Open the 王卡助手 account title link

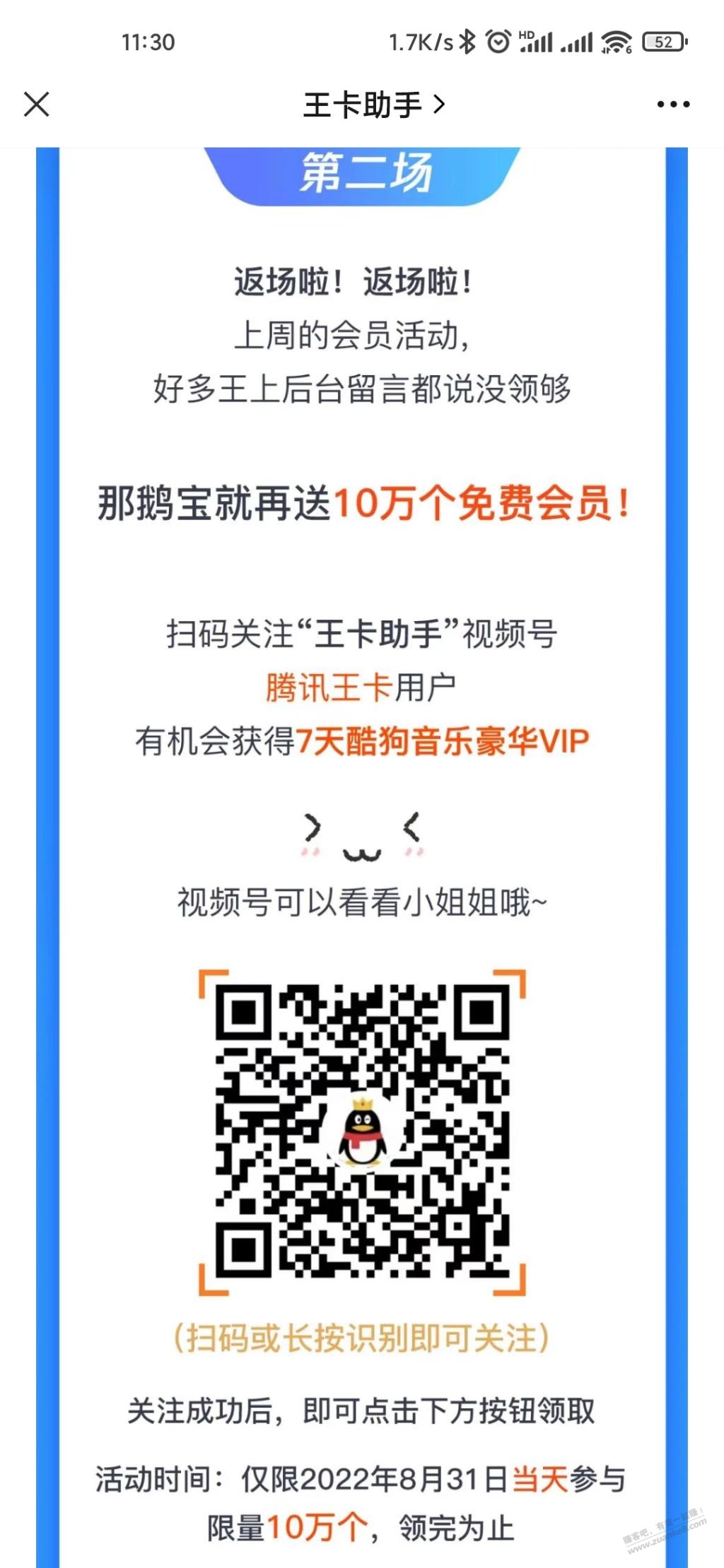(373, 105)
